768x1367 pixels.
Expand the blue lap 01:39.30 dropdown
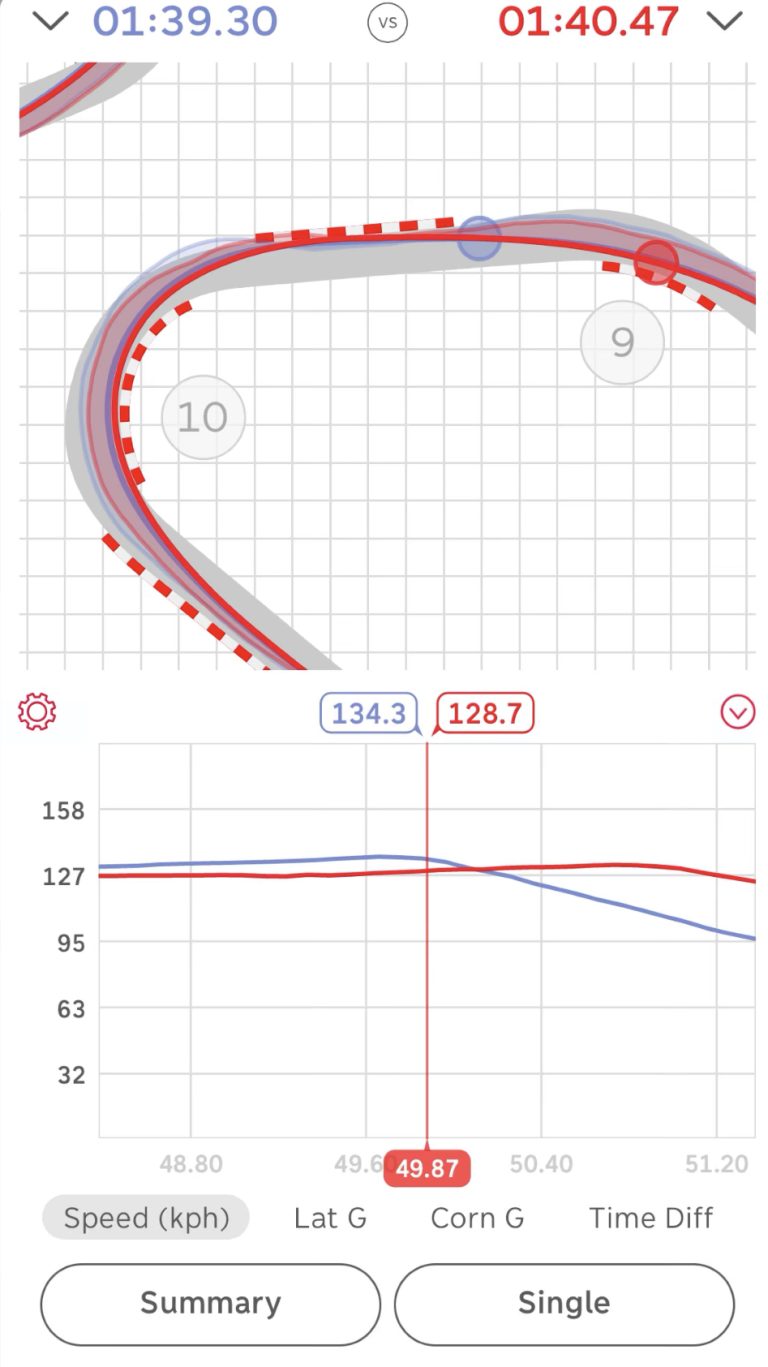50,20
